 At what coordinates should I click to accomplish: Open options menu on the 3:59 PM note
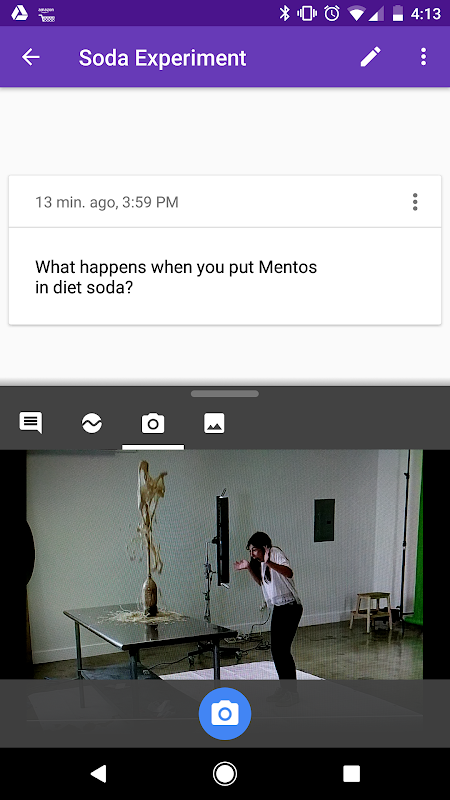pos(415,202)
